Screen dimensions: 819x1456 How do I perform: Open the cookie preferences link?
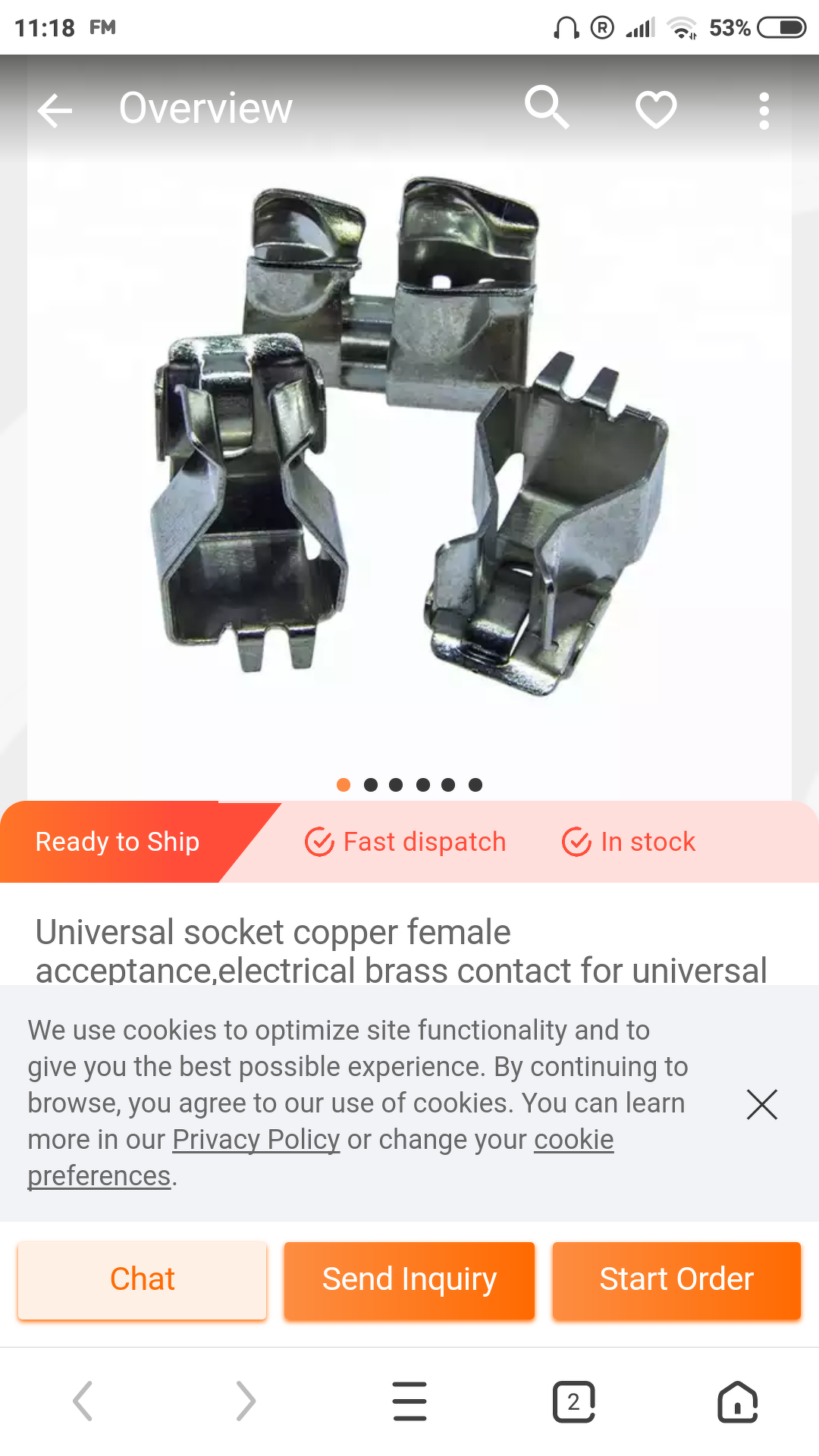click(573, 1139)
